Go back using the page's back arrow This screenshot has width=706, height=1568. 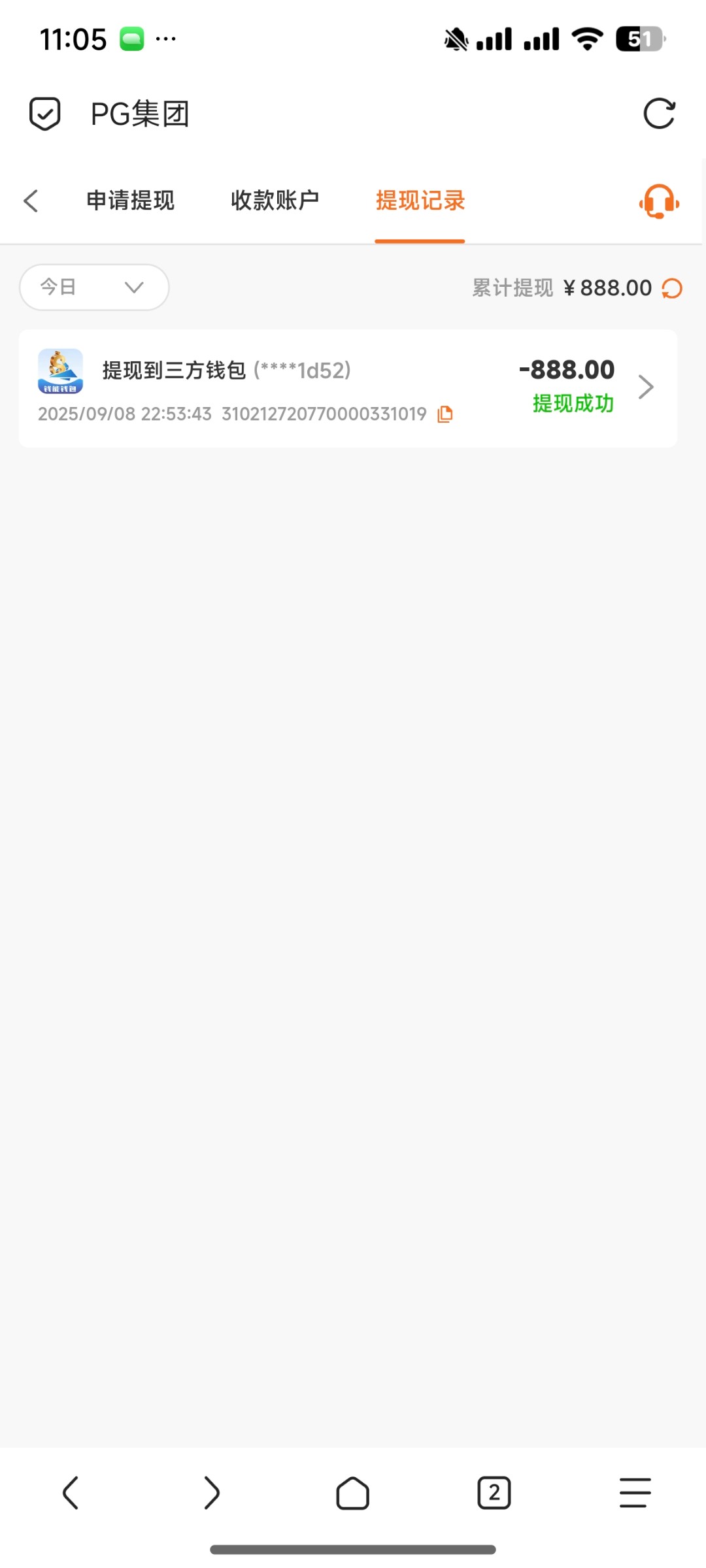(x=31, y=201)
